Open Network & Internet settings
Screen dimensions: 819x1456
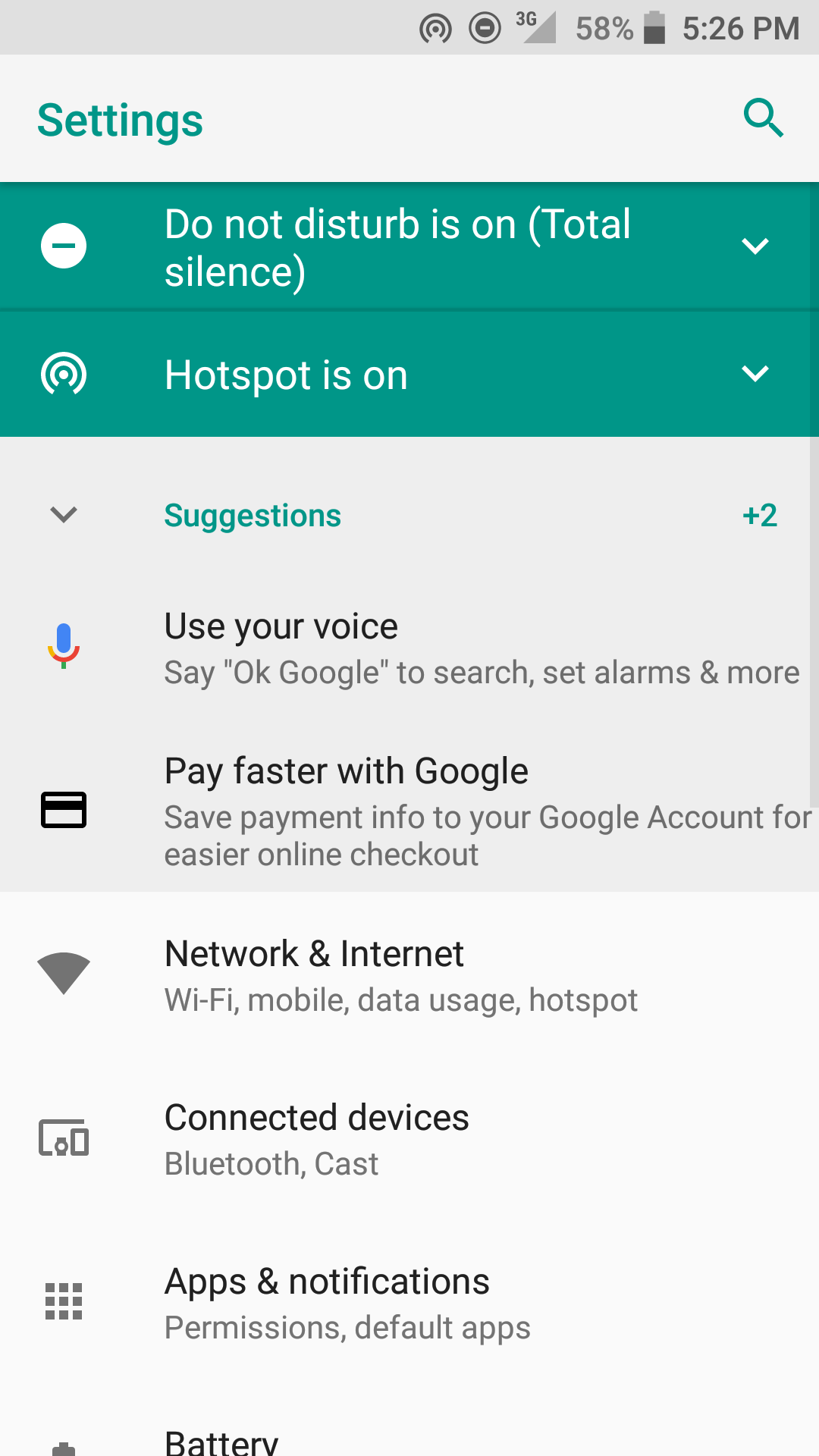point(409,975)
